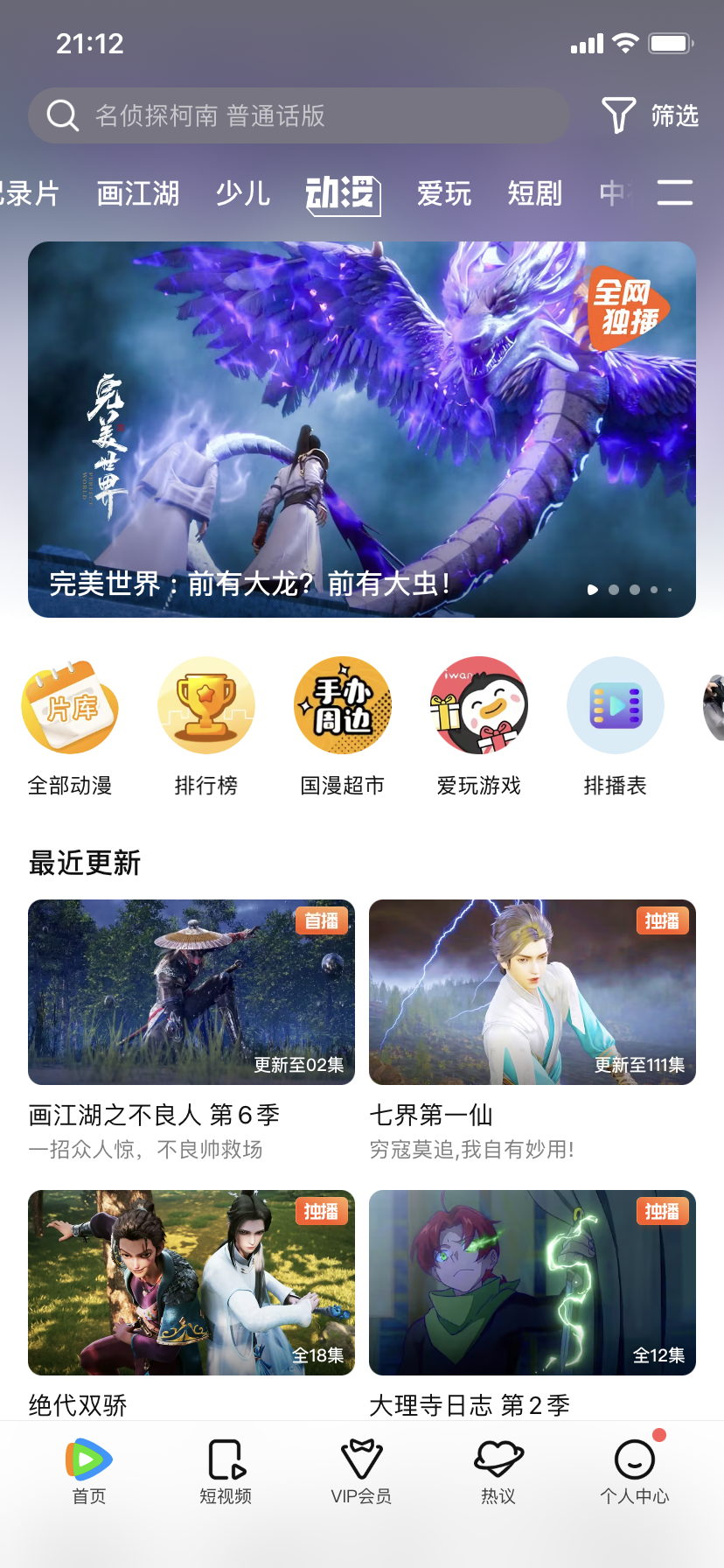Open the 完美世界 banner

362,429
